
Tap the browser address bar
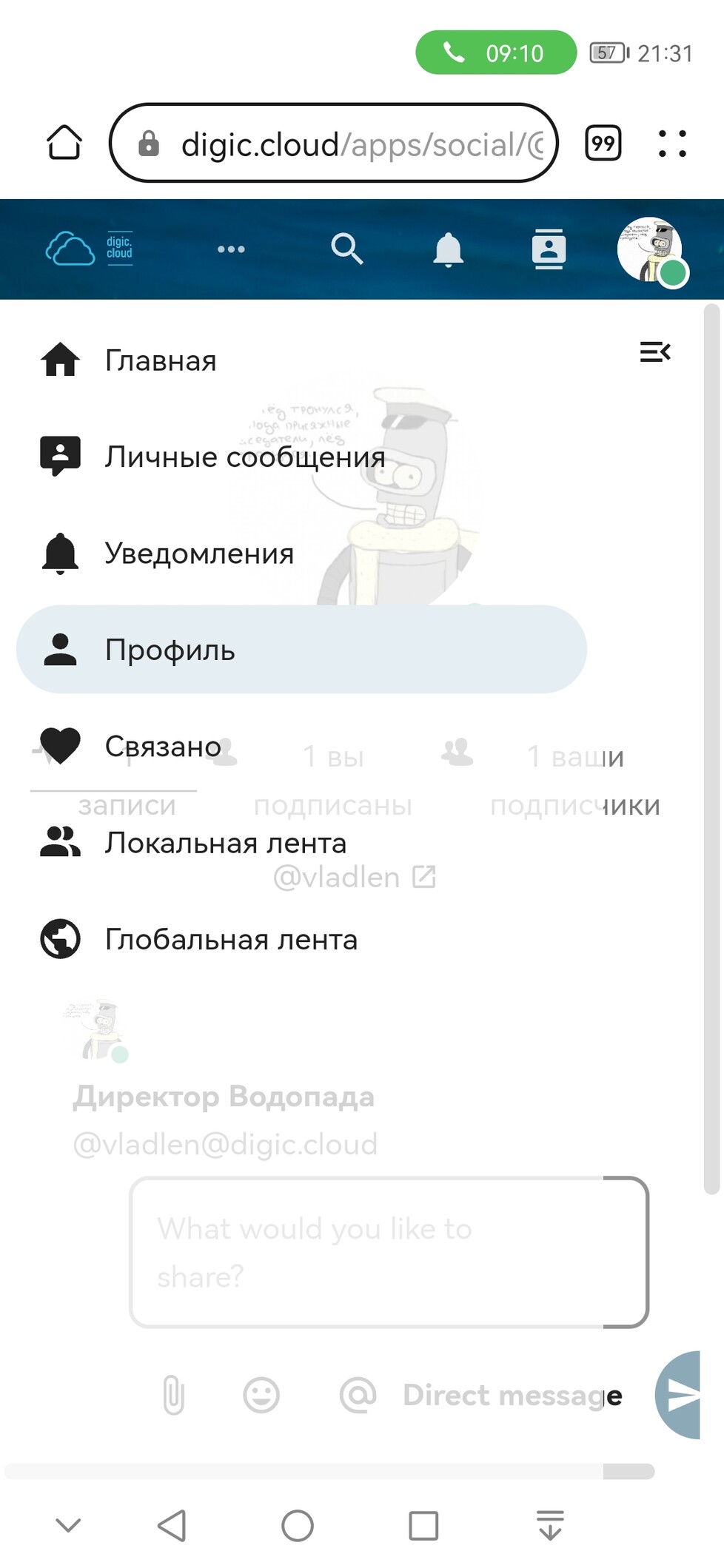(333, 143)
